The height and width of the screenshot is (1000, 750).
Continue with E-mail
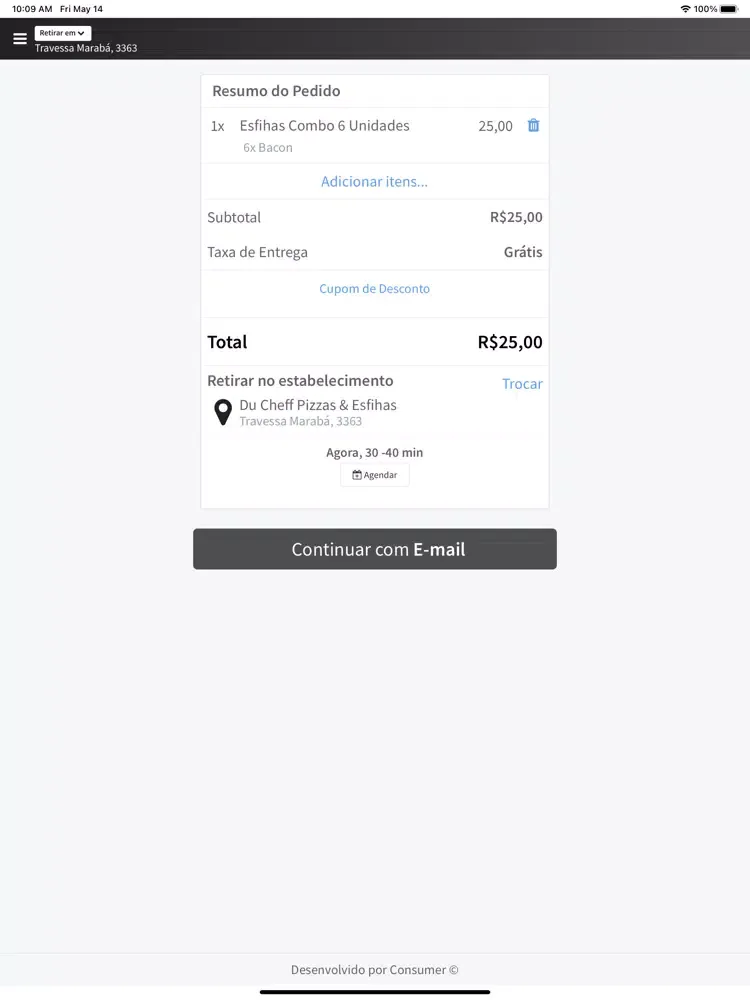[x=375, y=549]
